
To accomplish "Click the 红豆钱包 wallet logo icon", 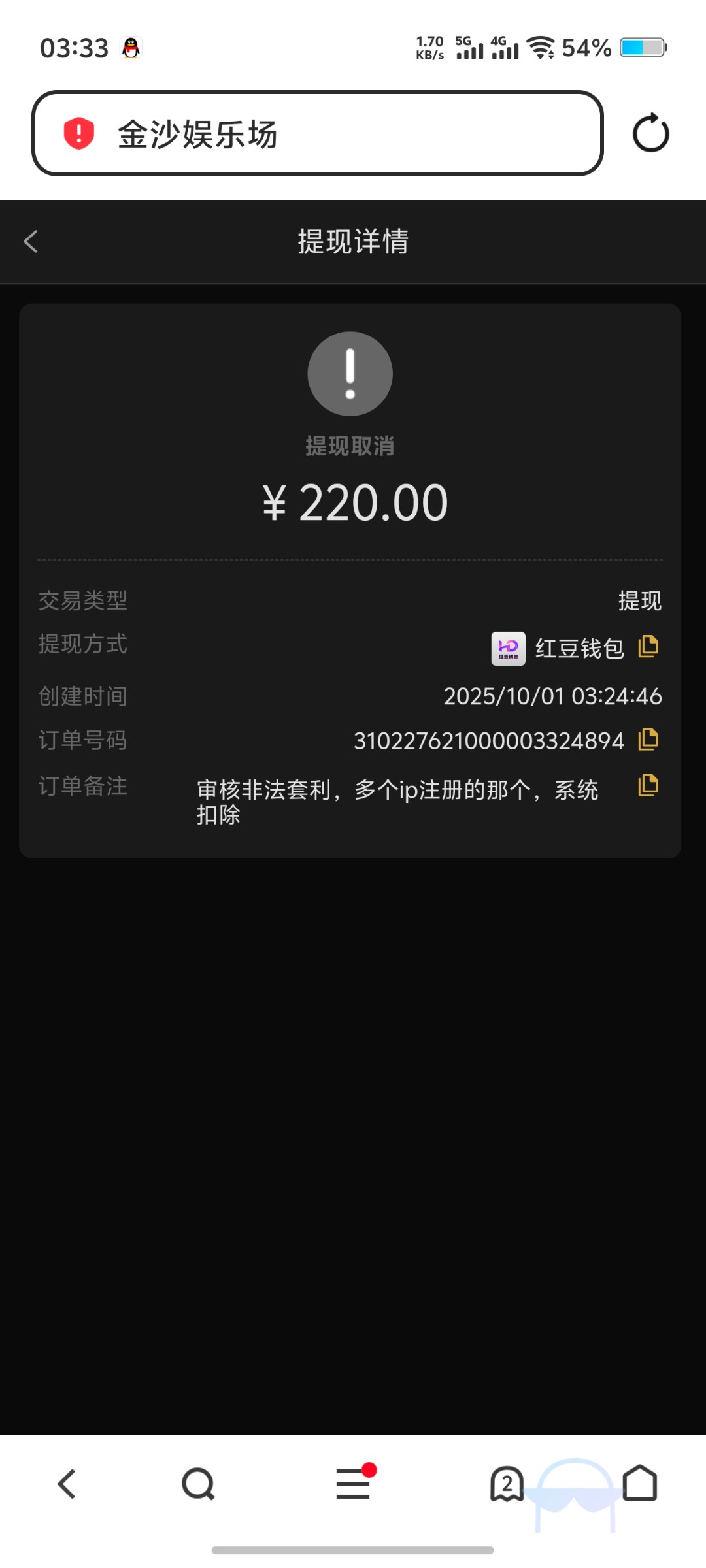I will [509, 648].
